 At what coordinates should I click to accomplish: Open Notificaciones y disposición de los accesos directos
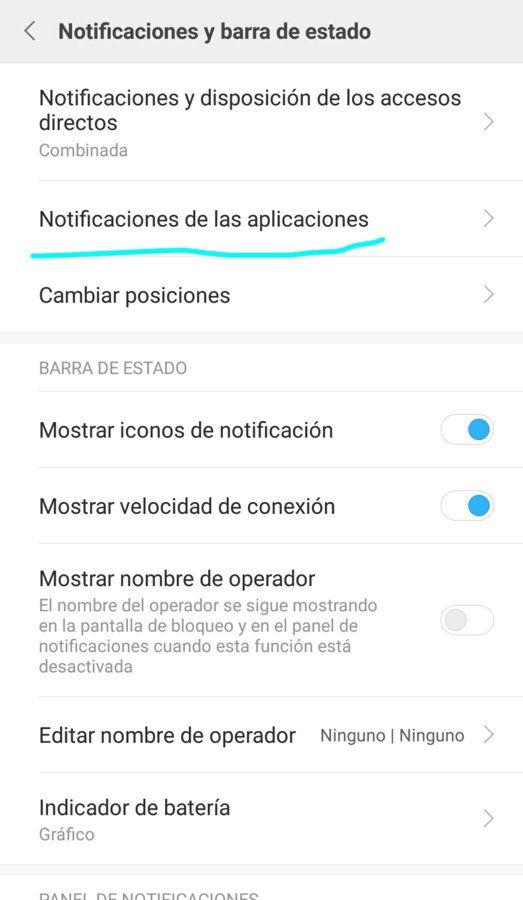click(x=261, y=122)
